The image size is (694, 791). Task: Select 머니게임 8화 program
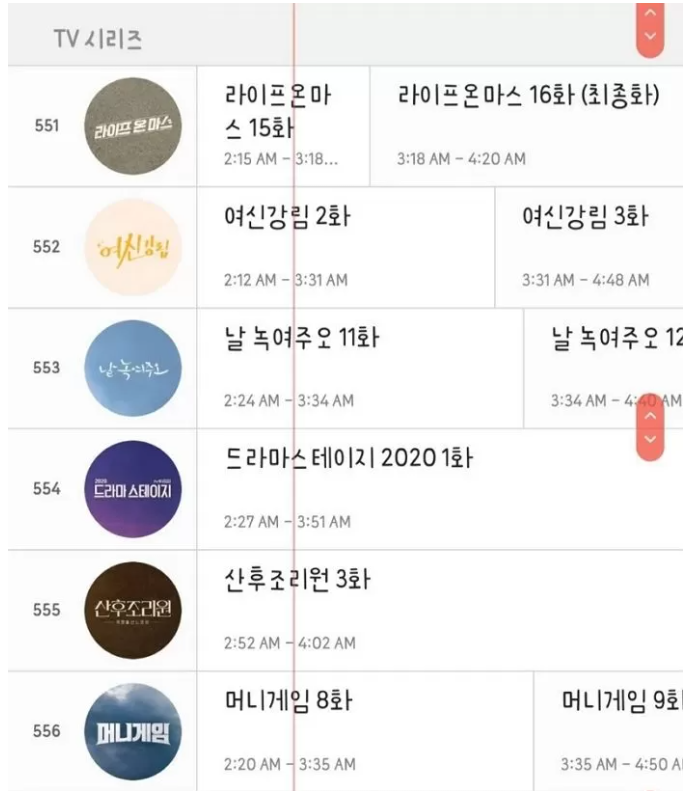365,731
